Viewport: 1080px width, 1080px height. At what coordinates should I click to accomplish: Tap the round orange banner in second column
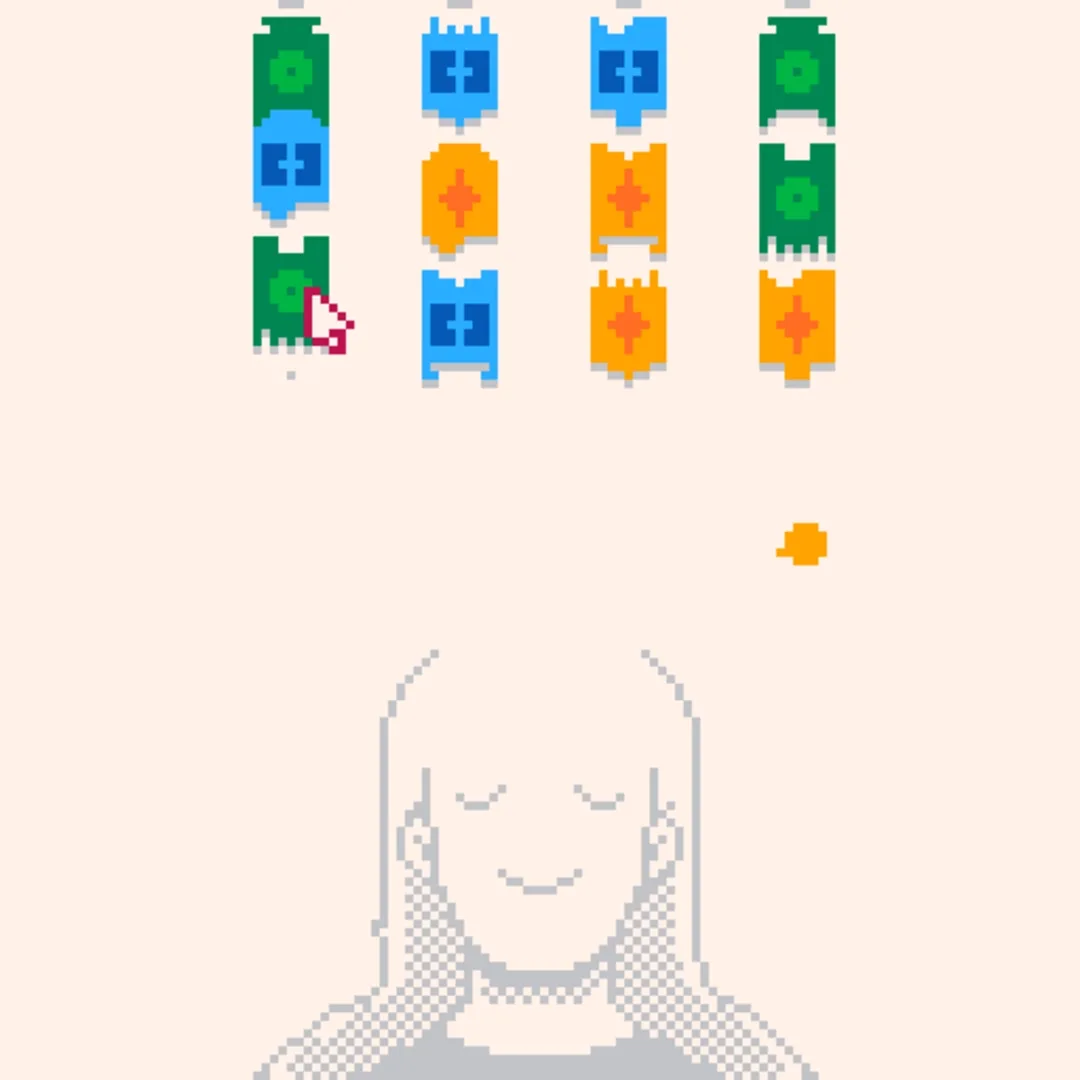[459, 198]
